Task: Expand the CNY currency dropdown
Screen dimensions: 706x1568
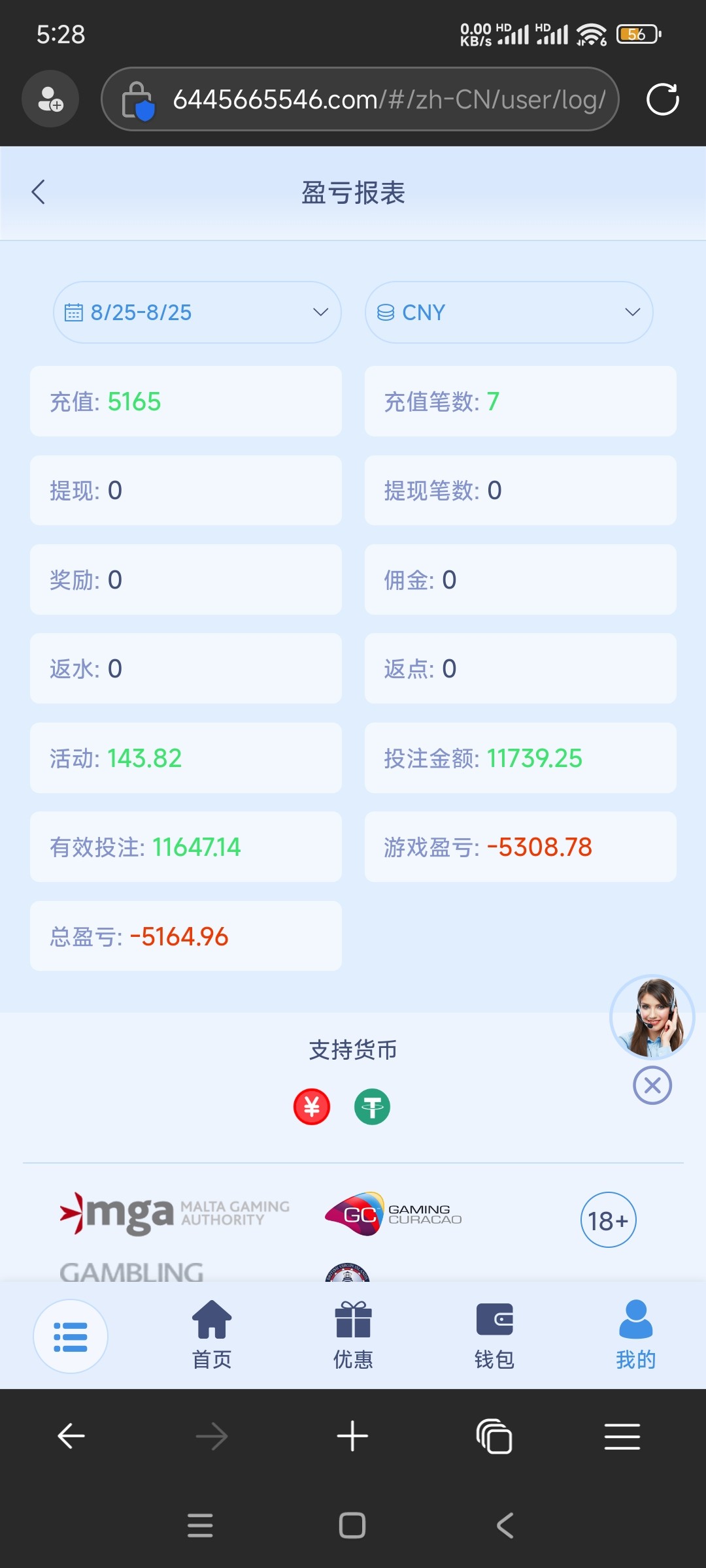Action: point(509,312)
